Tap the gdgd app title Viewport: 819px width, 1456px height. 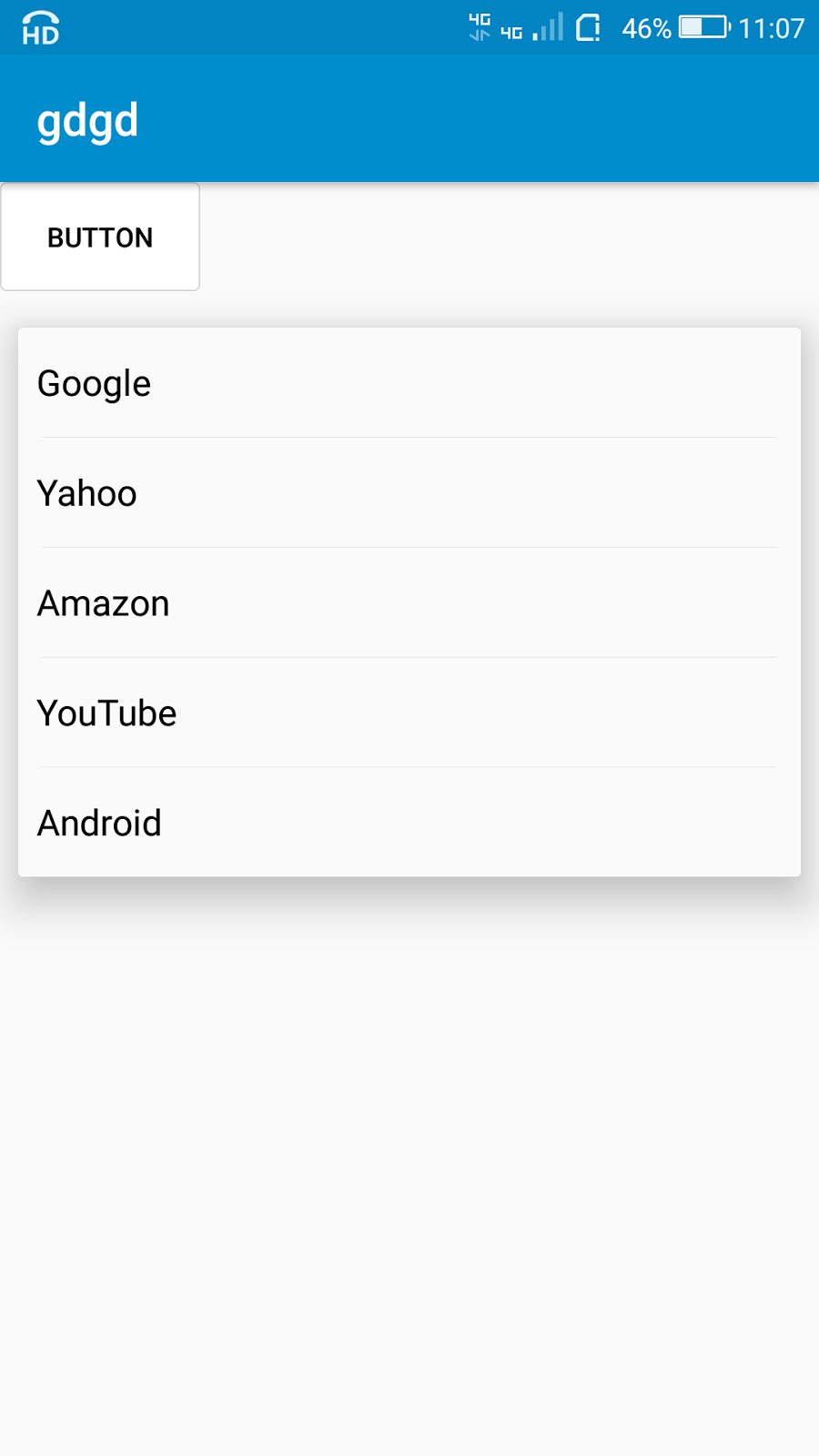point(87,119)
